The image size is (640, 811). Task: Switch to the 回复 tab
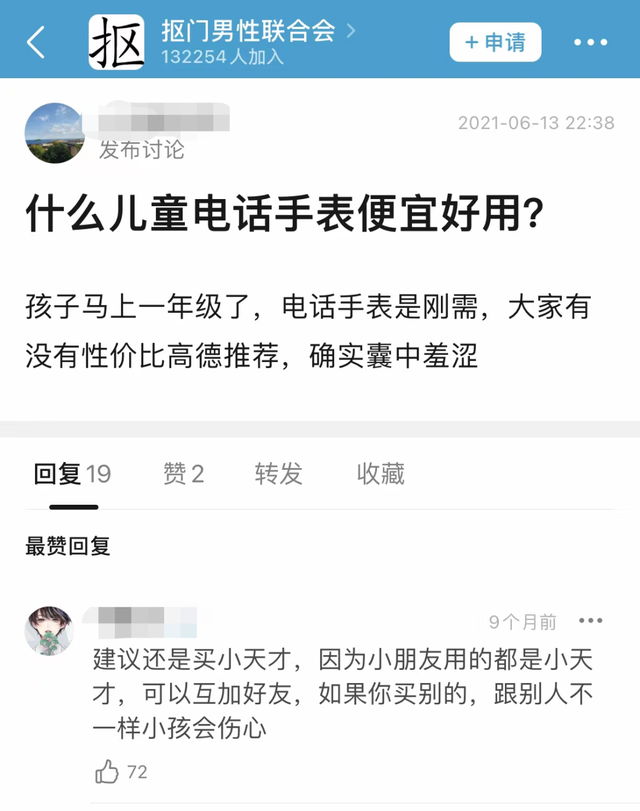click(72, 474)
